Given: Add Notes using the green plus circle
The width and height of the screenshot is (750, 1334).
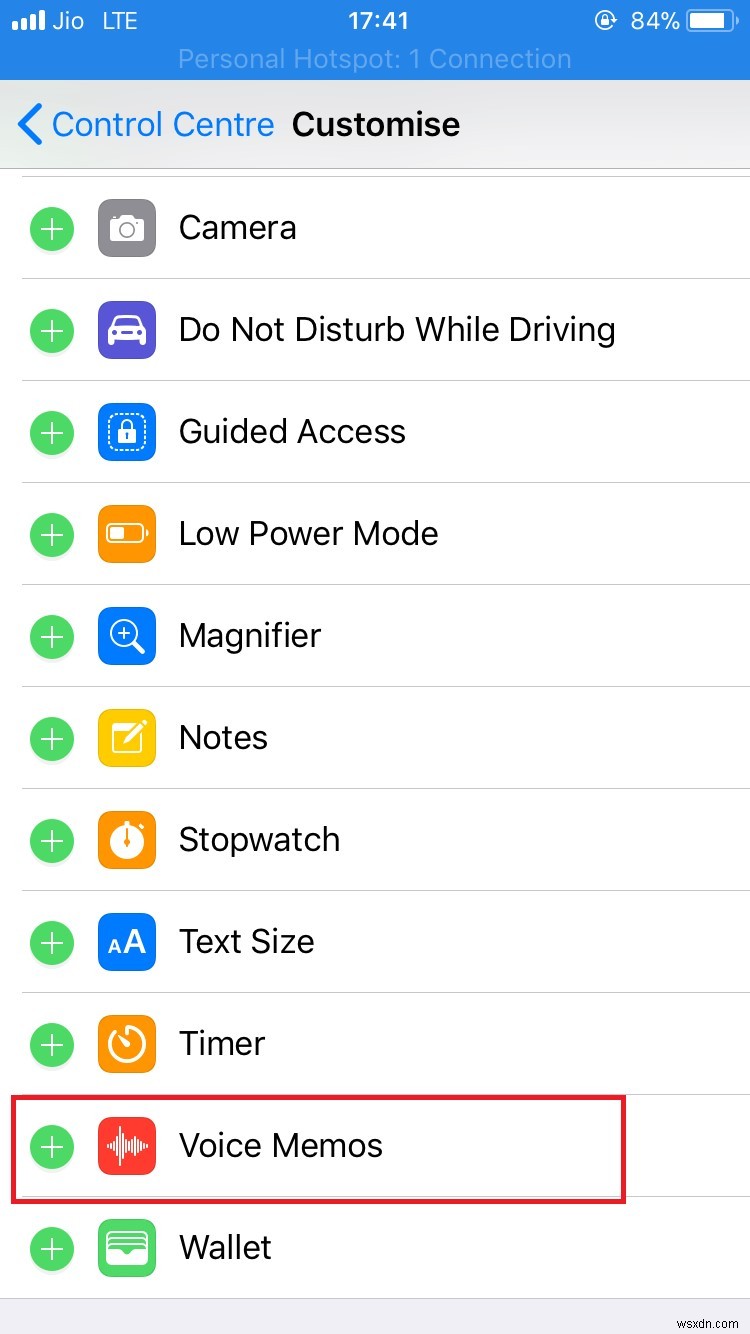Looking at the screenshot, I should [52, 738].
